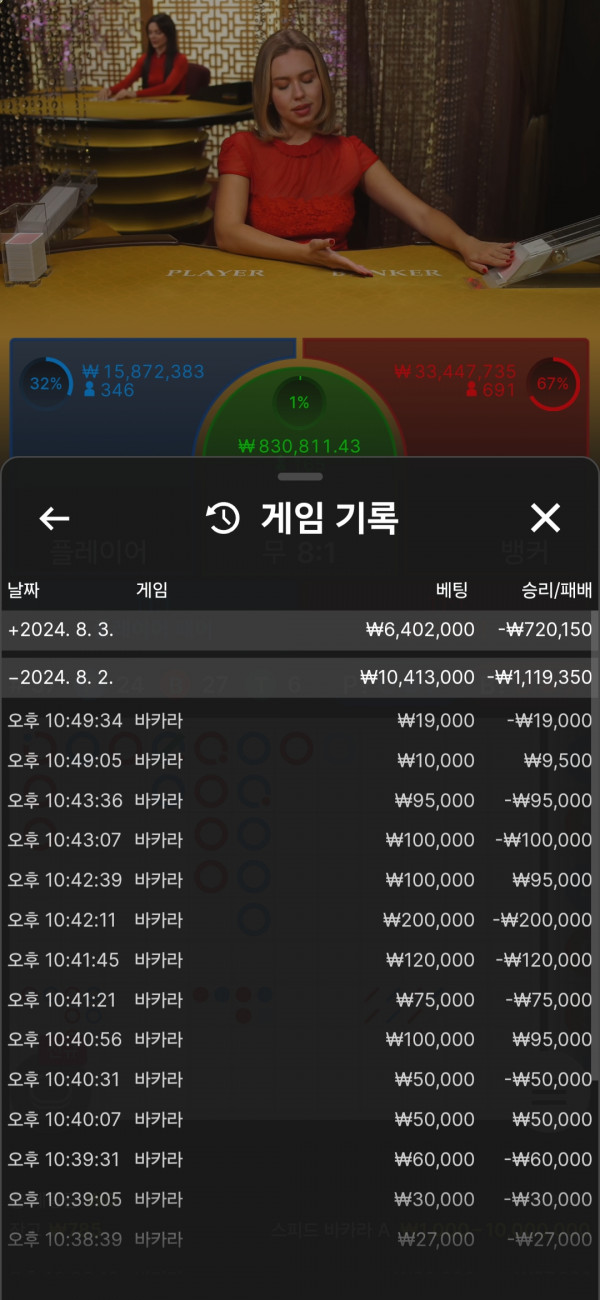Select the 10:41:21 baccarat round
The image size is (600, 1300).
tap(299, 1000)
